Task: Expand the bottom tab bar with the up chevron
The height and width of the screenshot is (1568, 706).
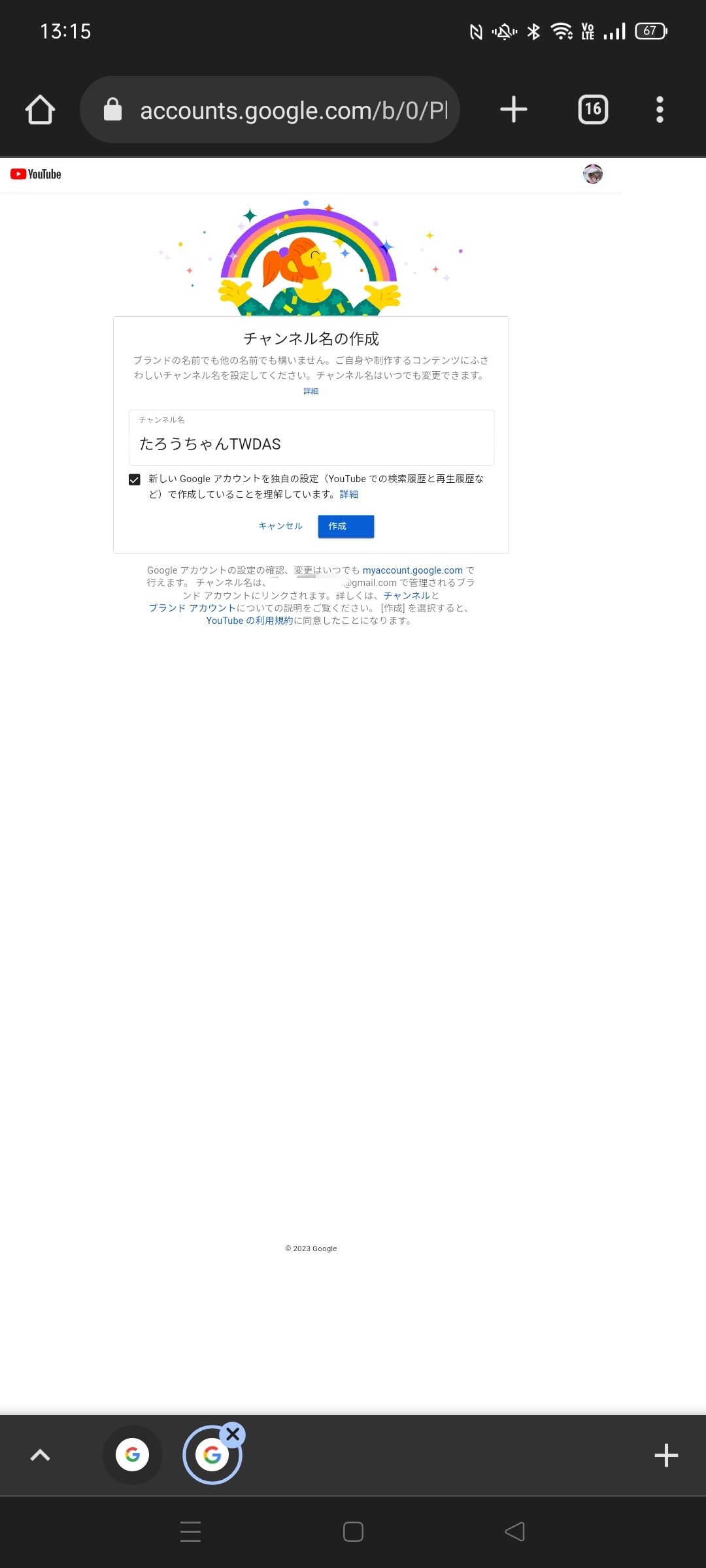Action: (40, 1455)
